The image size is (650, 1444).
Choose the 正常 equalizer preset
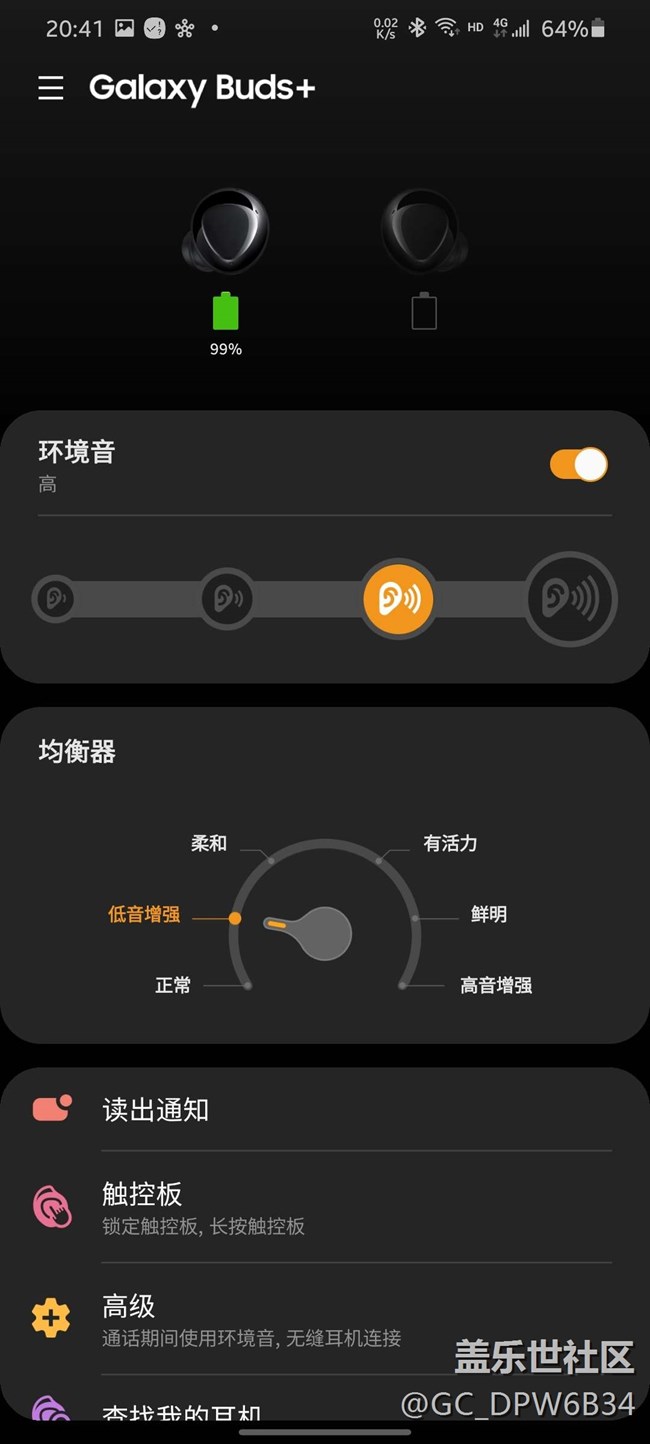pyautogui.click(x=174, y=985)
